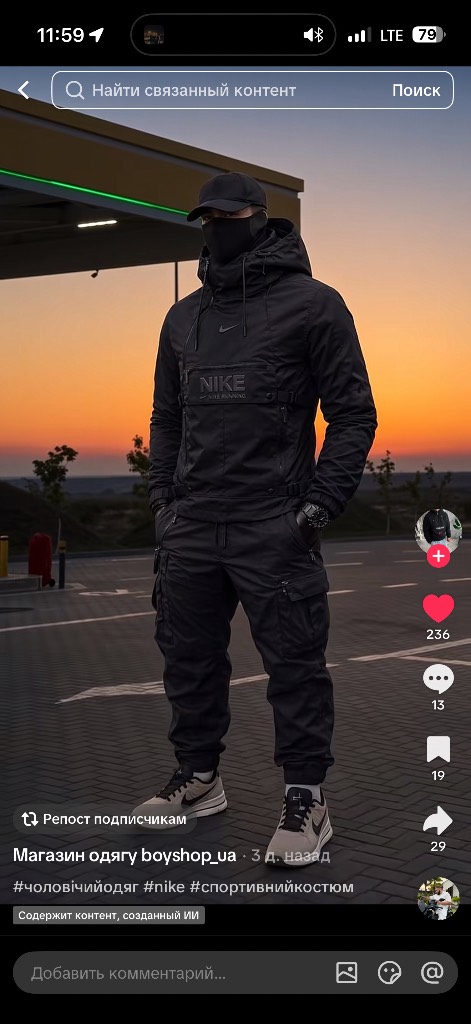
Task: Go back with the top-left arrow
Action: tap(24, 90)
